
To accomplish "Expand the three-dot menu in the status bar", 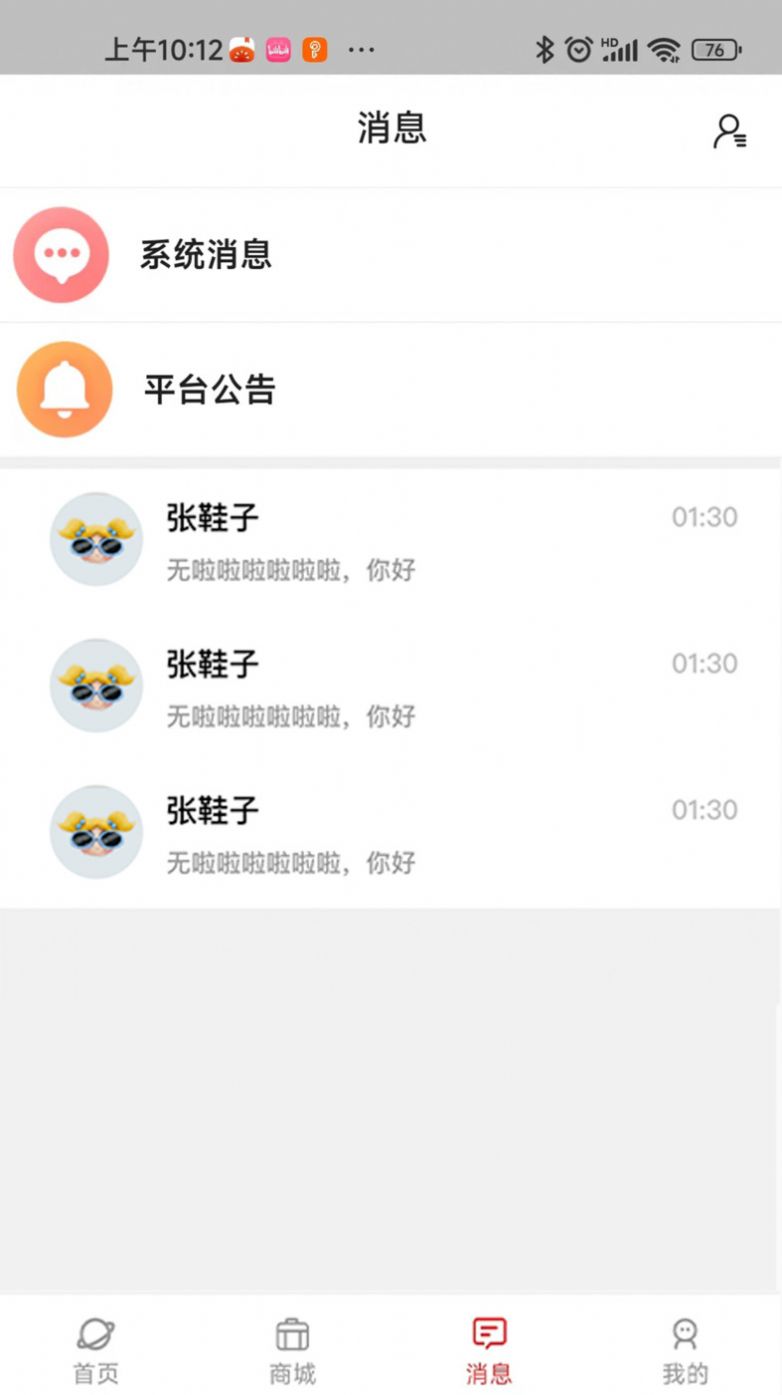I will (360, 49).
